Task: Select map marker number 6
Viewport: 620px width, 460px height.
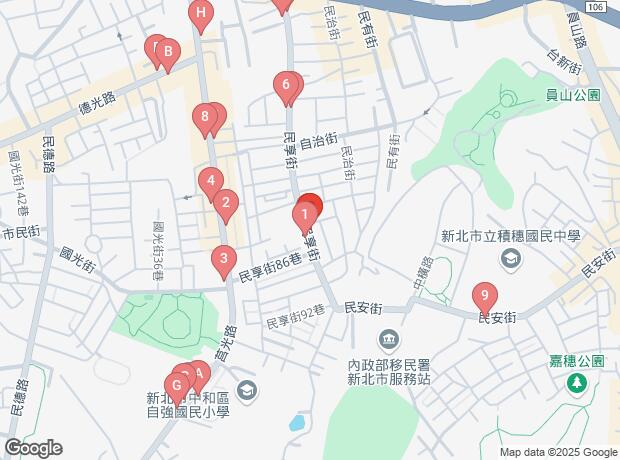Action: [286, 86]
